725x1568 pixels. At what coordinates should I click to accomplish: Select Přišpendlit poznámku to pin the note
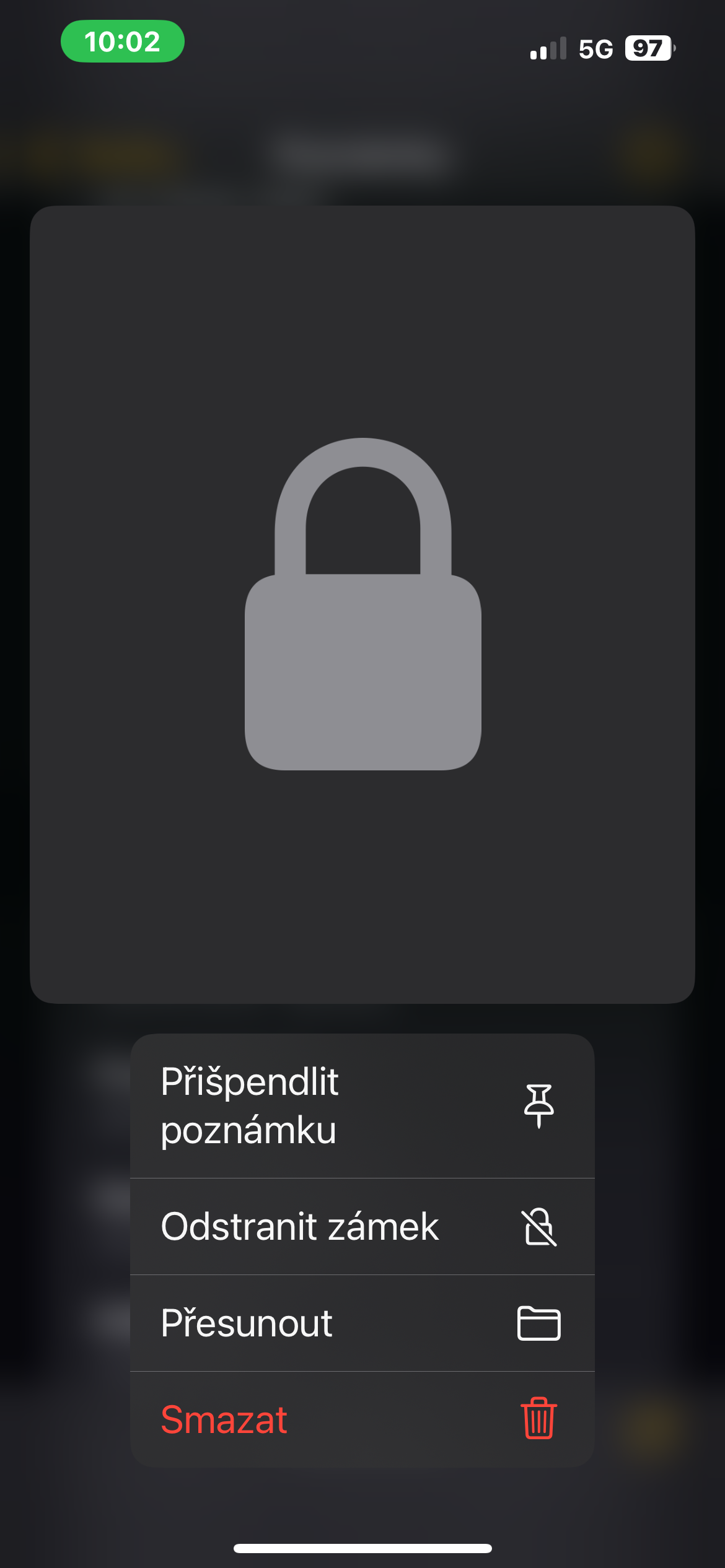pos(362,1106)
